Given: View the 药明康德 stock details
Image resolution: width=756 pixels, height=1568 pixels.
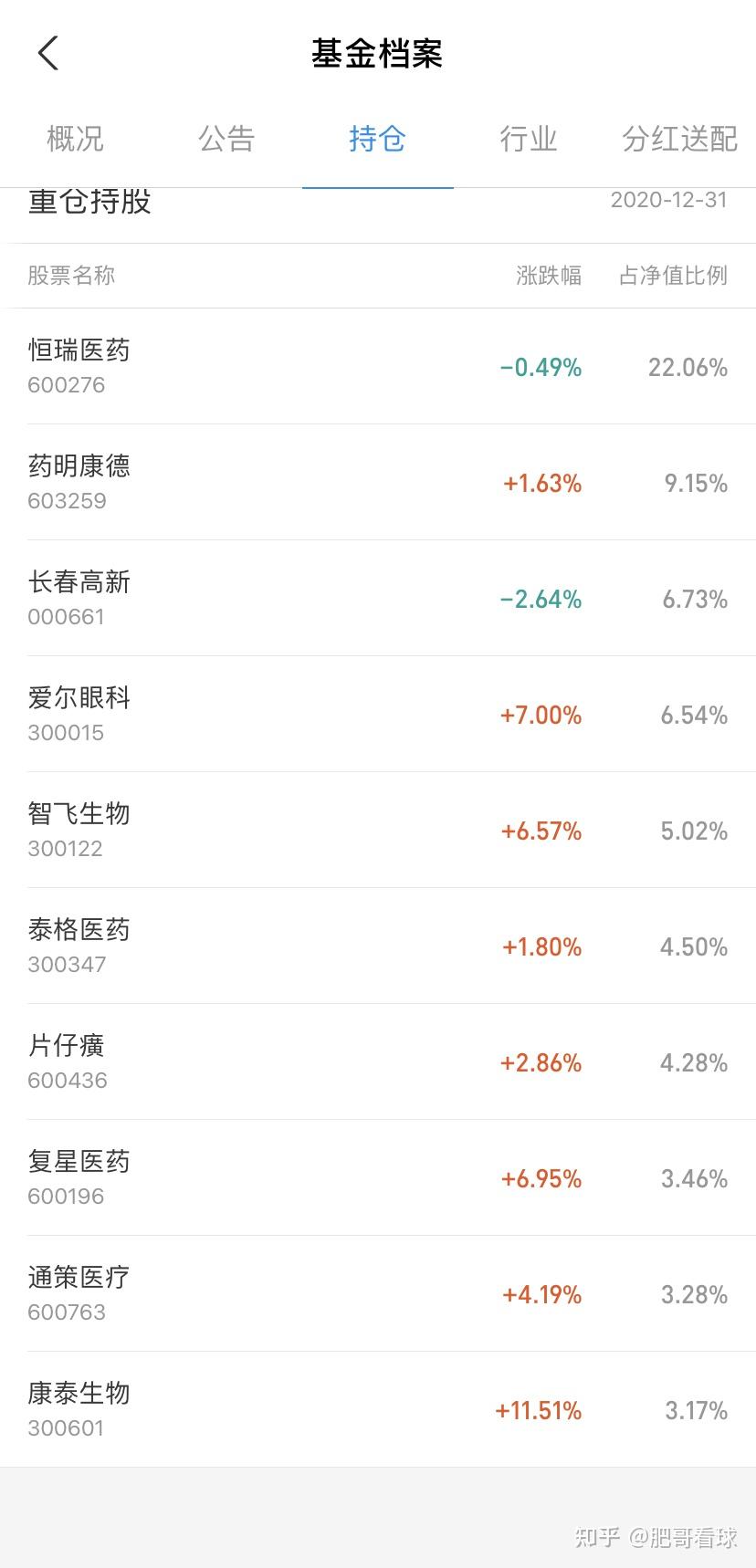Looking at the screenshot, I should 378,482.
